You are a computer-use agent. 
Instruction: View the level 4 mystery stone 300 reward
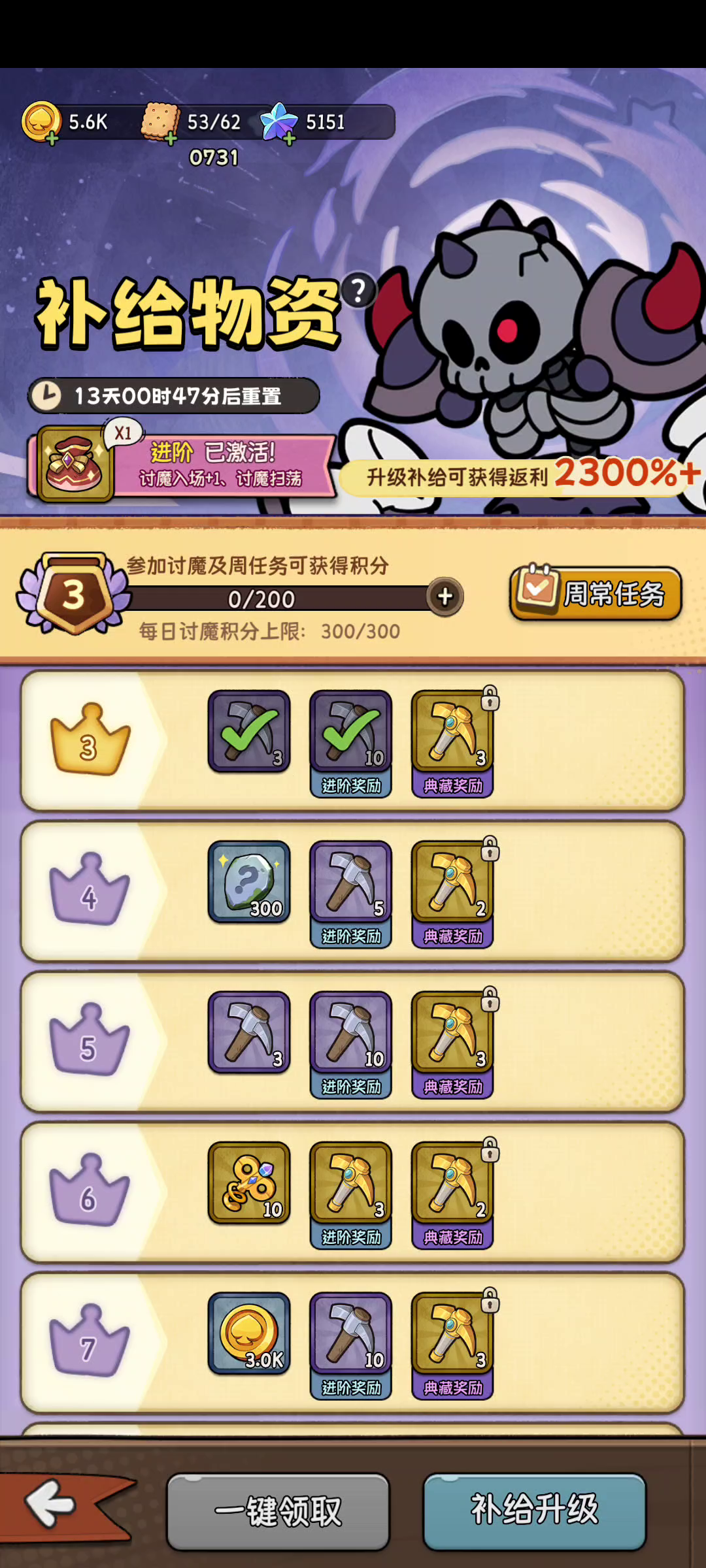click(x=249, y=882)
